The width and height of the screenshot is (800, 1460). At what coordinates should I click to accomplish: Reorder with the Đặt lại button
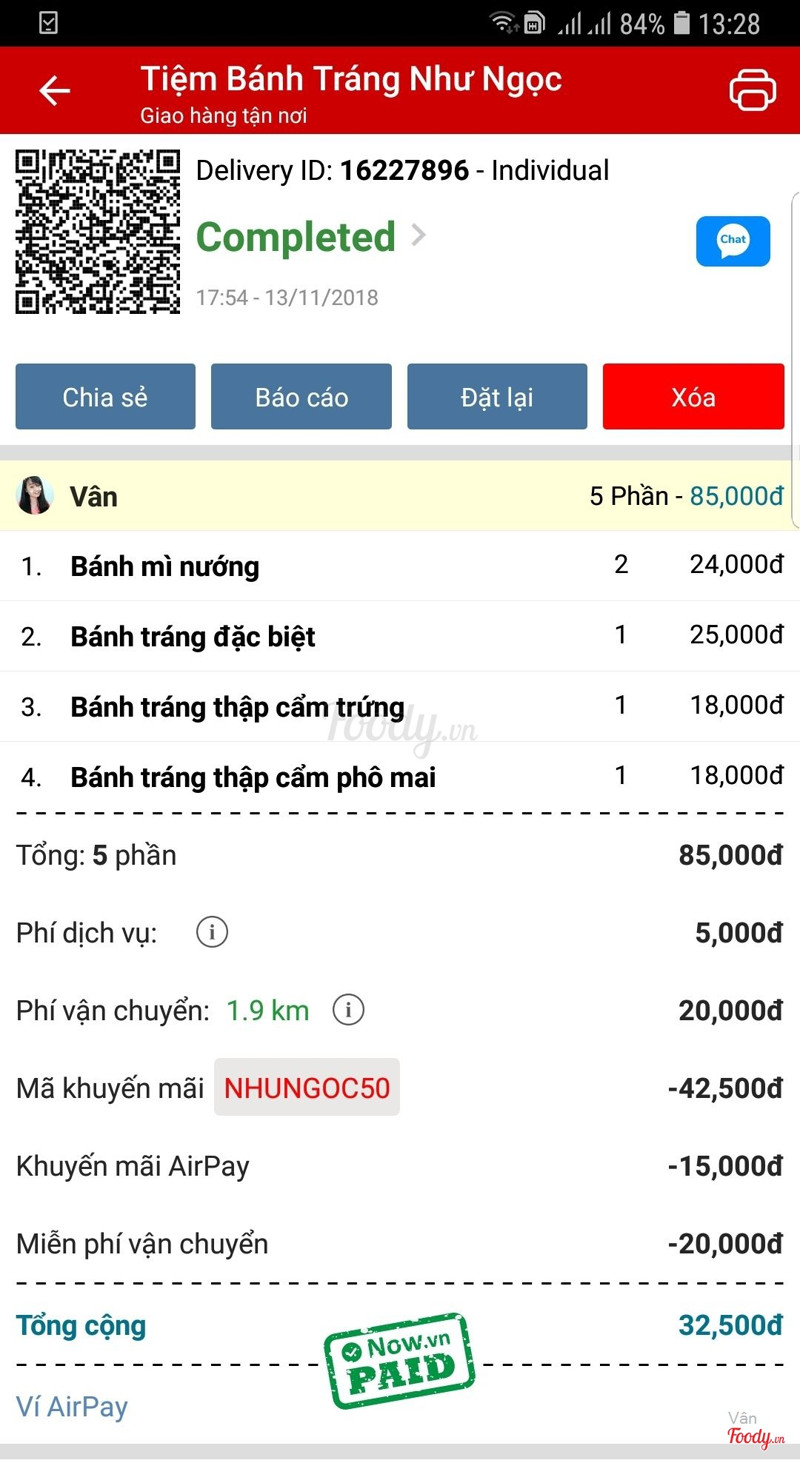[x=497, y=397]
